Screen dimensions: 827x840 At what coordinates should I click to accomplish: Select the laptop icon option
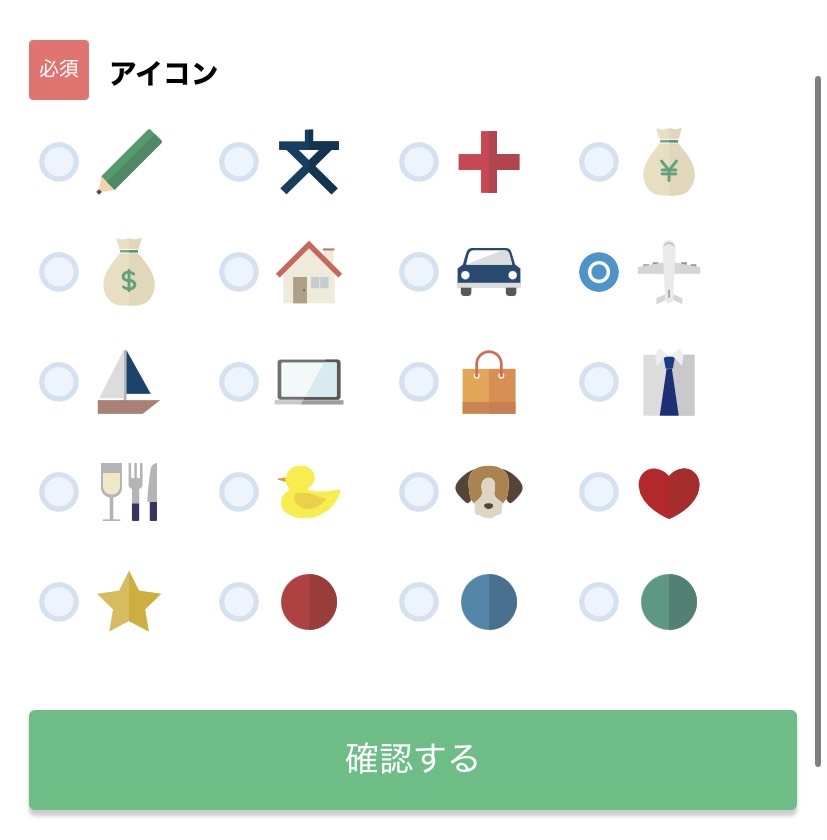tap(239, 381)
